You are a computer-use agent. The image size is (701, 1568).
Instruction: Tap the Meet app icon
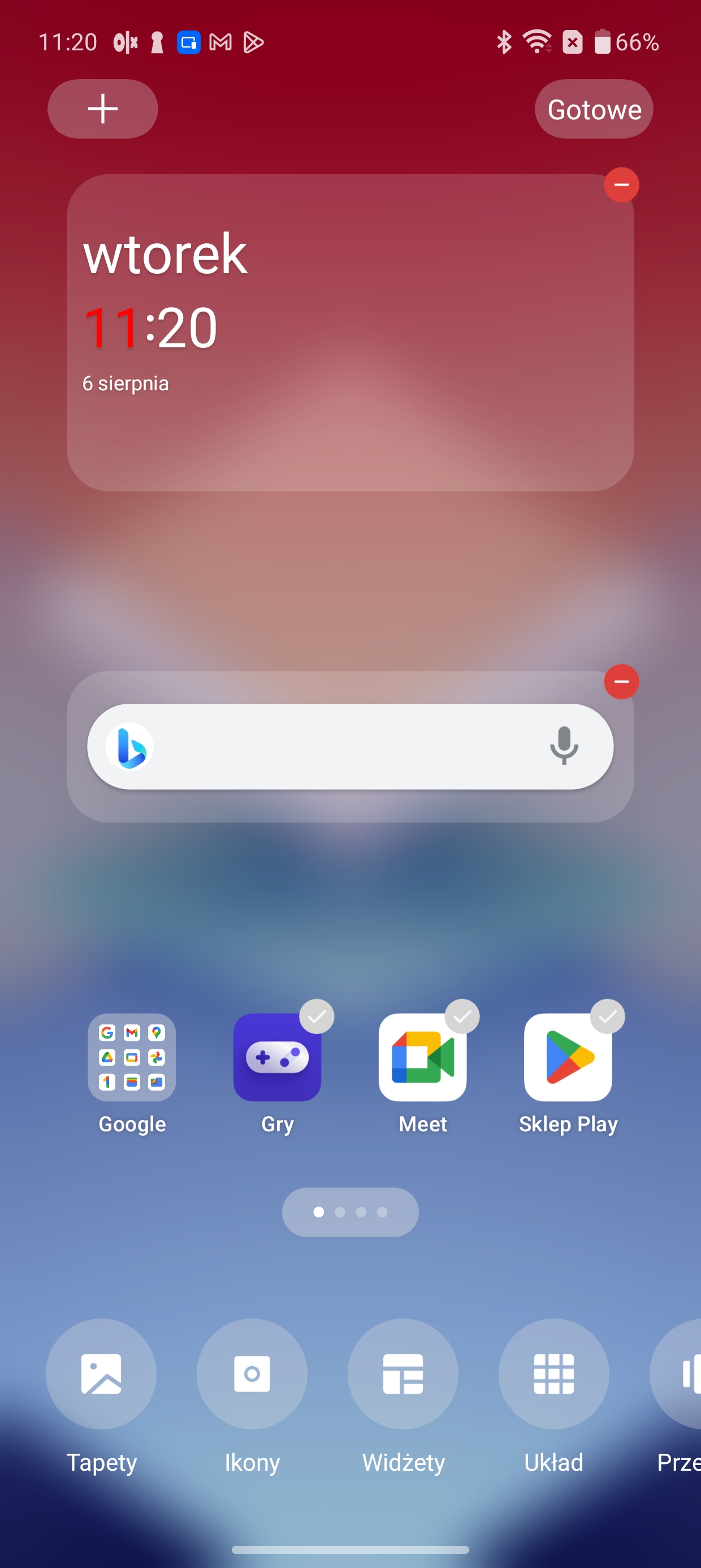click(423, 1057)
